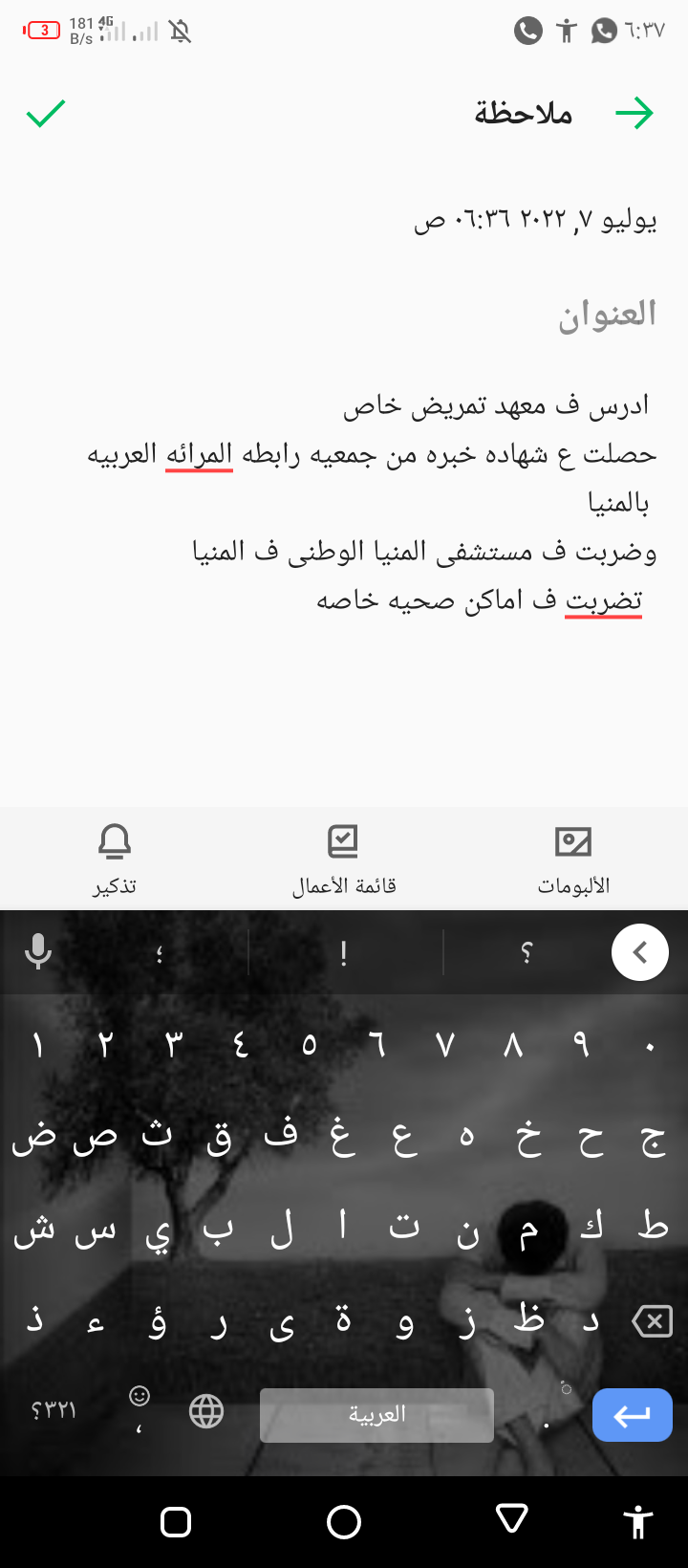
Task: Add a reminder with تذكير
Action: pyautogui.click(x=115, y=860)
